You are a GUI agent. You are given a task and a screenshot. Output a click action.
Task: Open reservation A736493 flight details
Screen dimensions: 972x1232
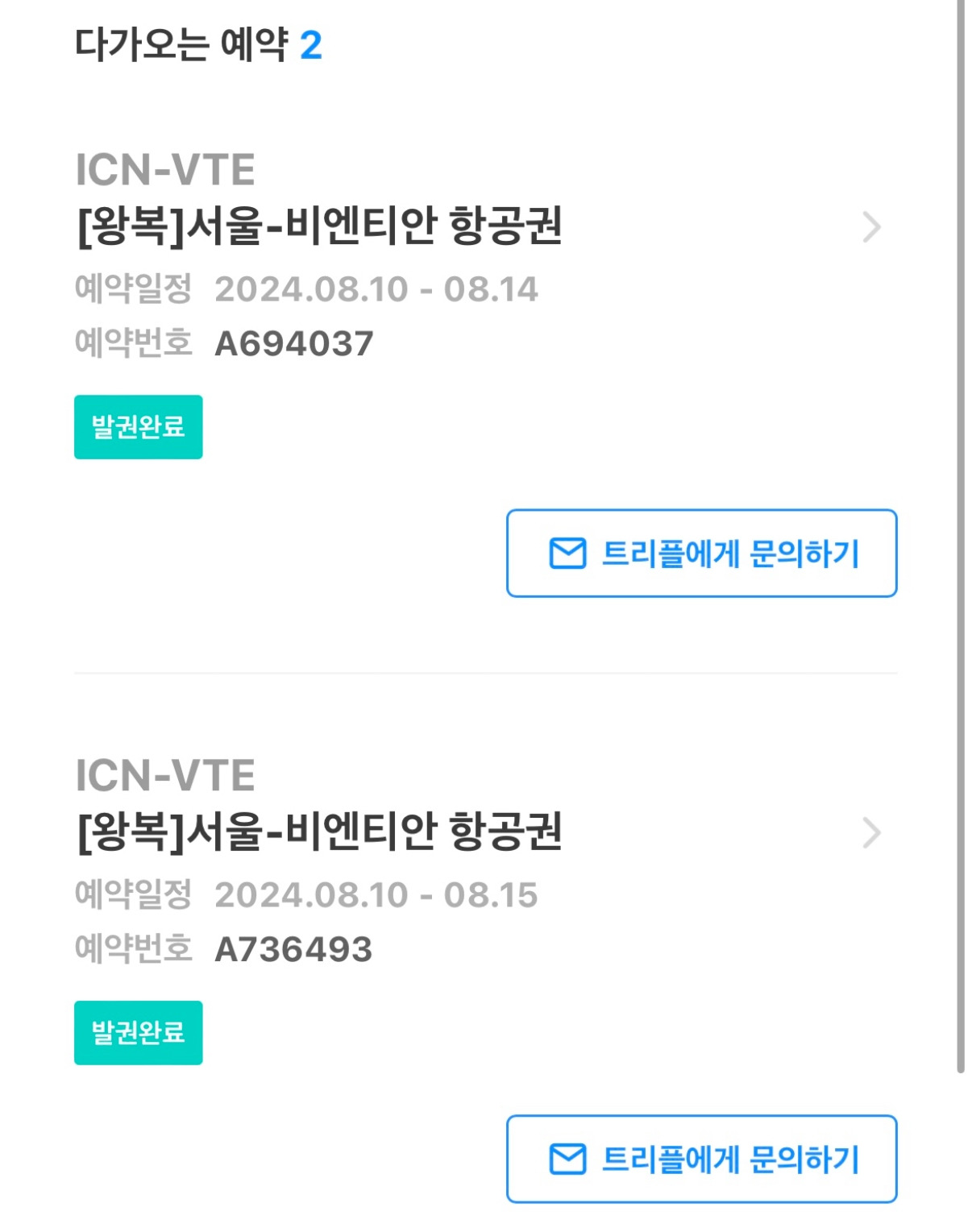coord(870,833)
